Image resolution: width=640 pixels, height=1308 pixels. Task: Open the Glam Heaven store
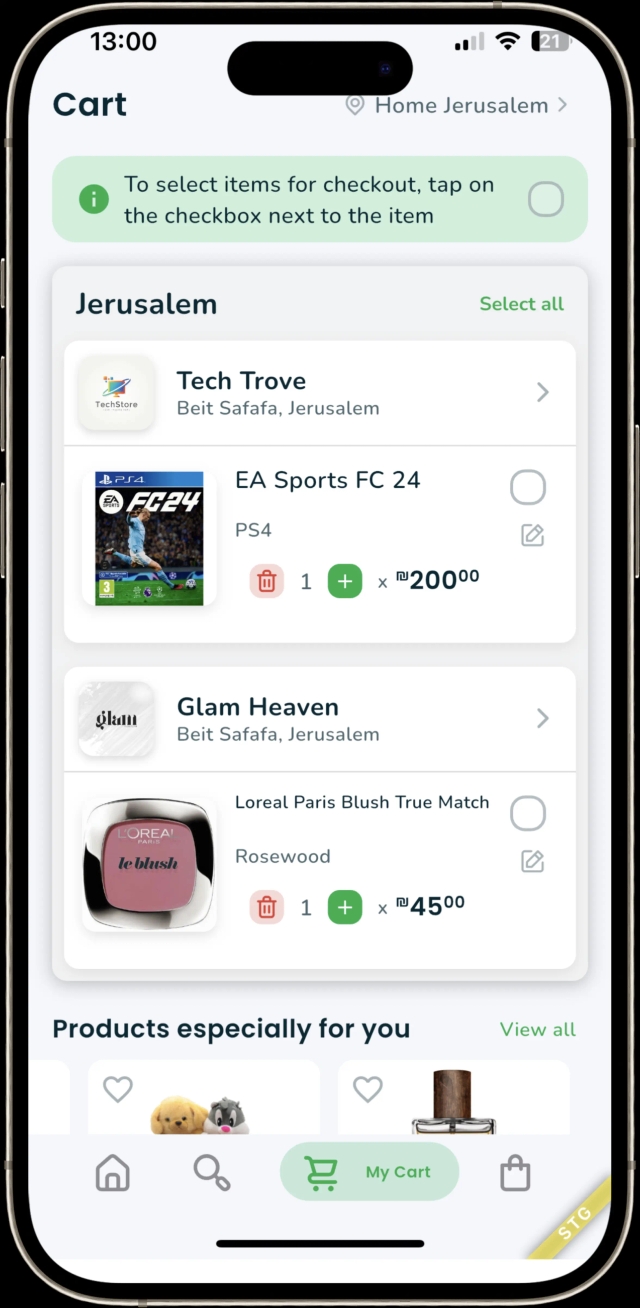click(x=320, y=718)
